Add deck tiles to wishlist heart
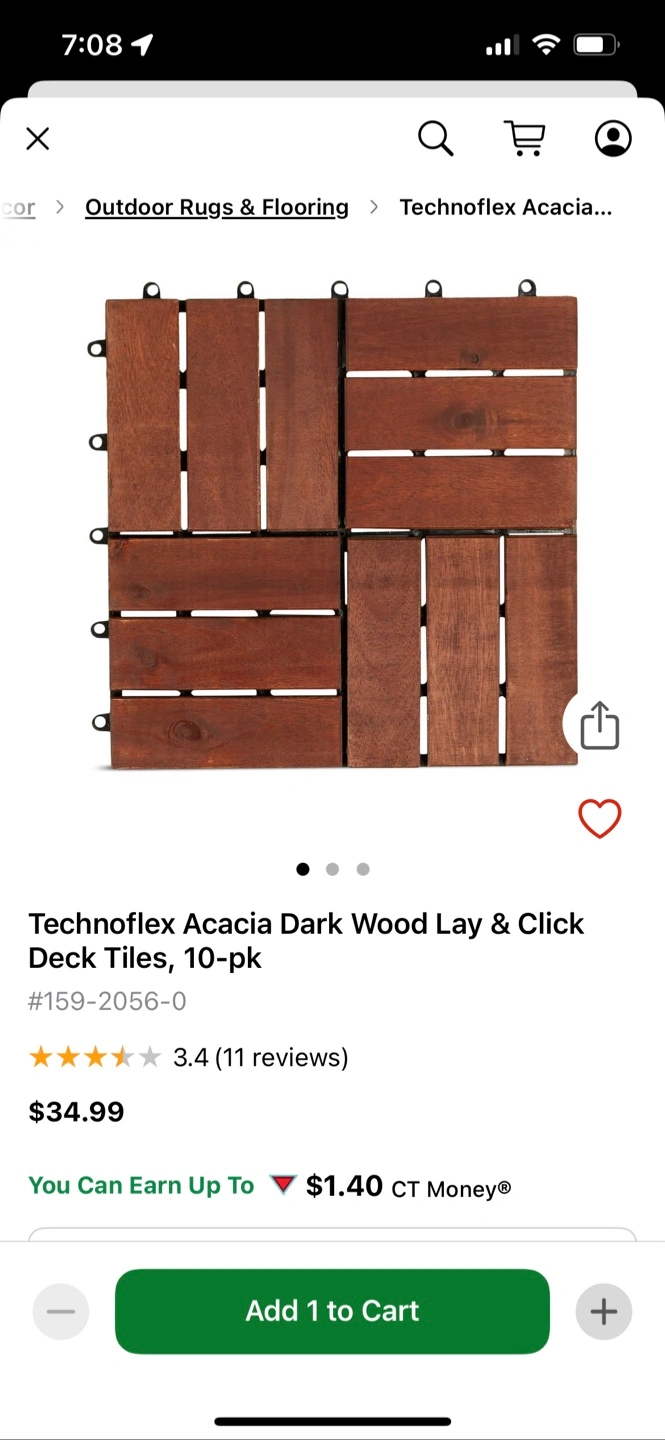The image size is (665, 1440). 600,819
